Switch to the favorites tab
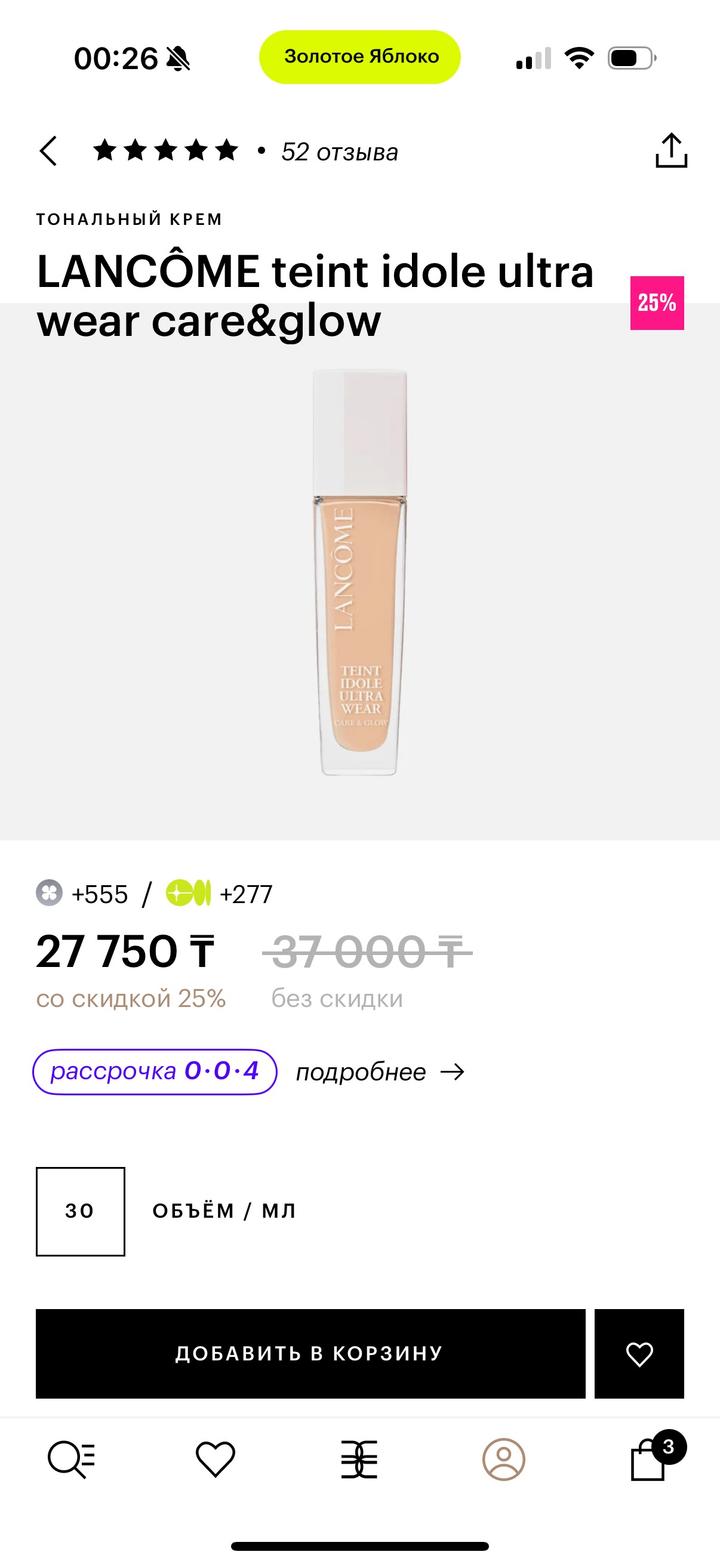The height and width of the screenshot is (1565, 720). 215,1459
